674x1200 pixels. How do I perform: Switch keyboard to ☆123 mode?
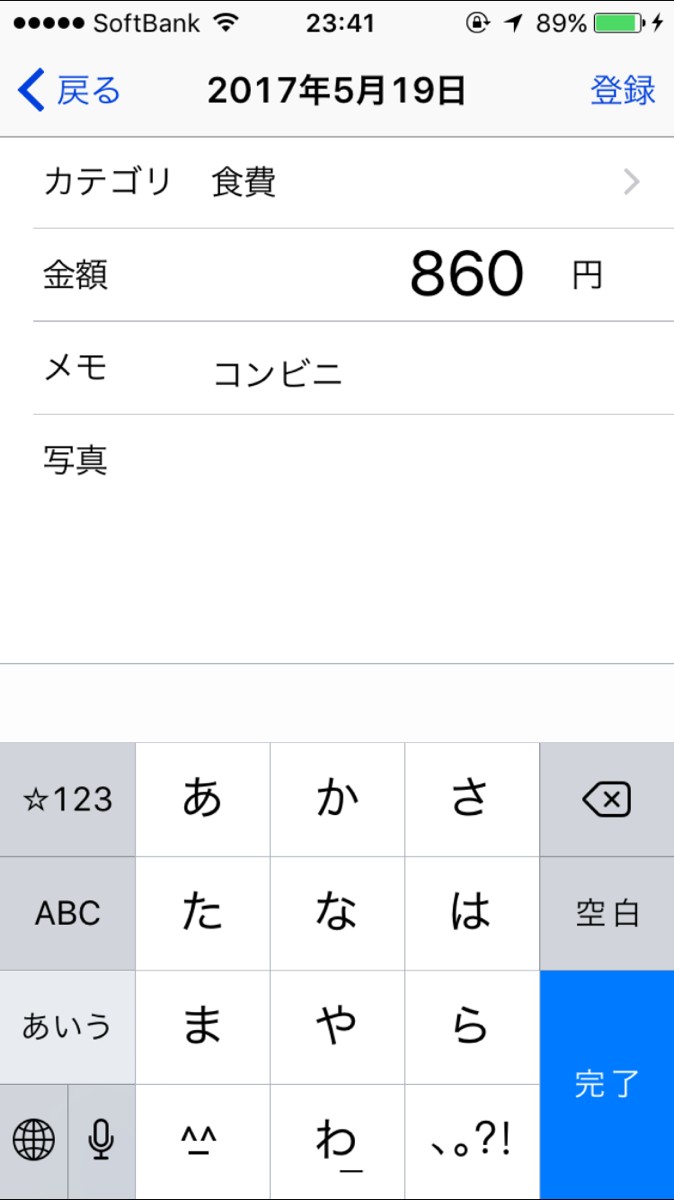pyautogui.click(x=68, y=799)
